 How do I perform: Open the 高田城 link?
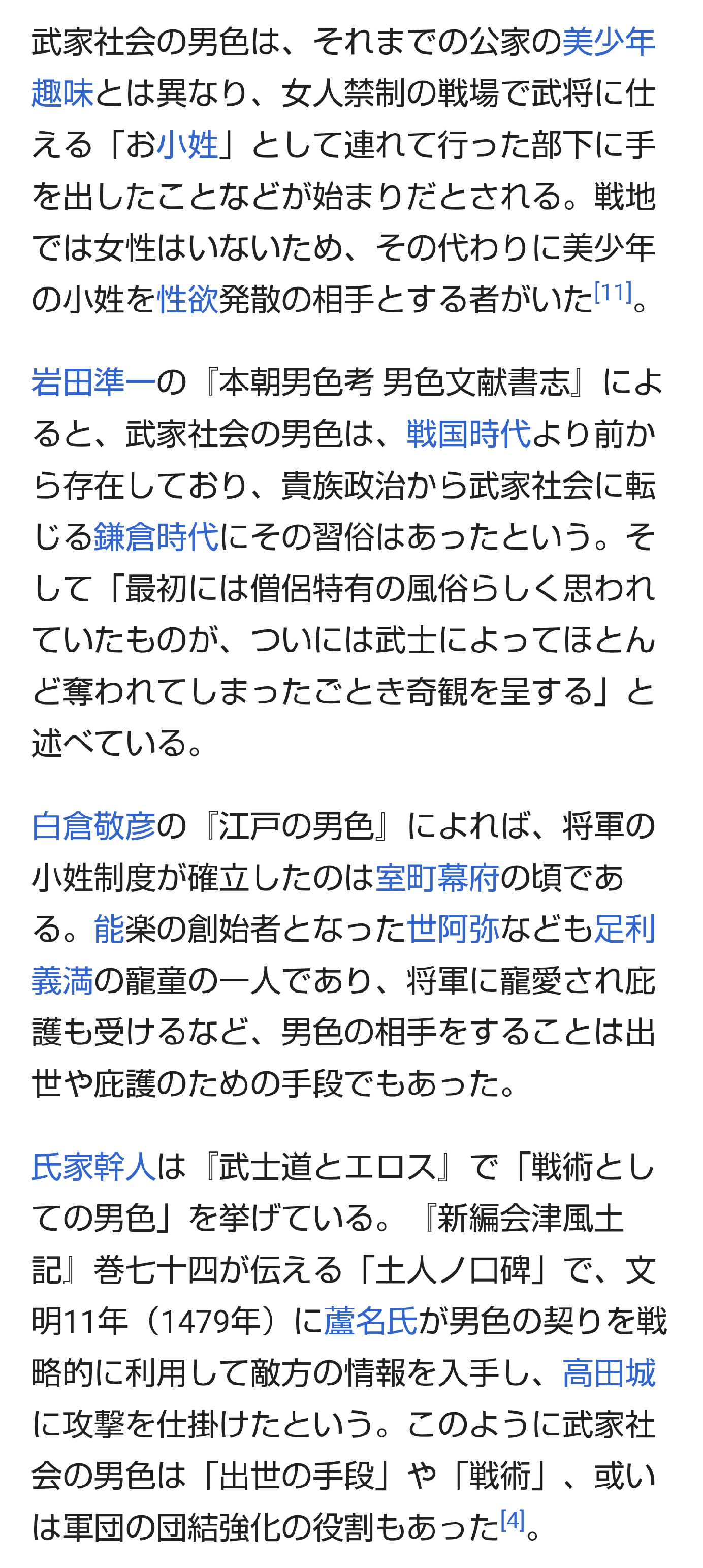609,1373
